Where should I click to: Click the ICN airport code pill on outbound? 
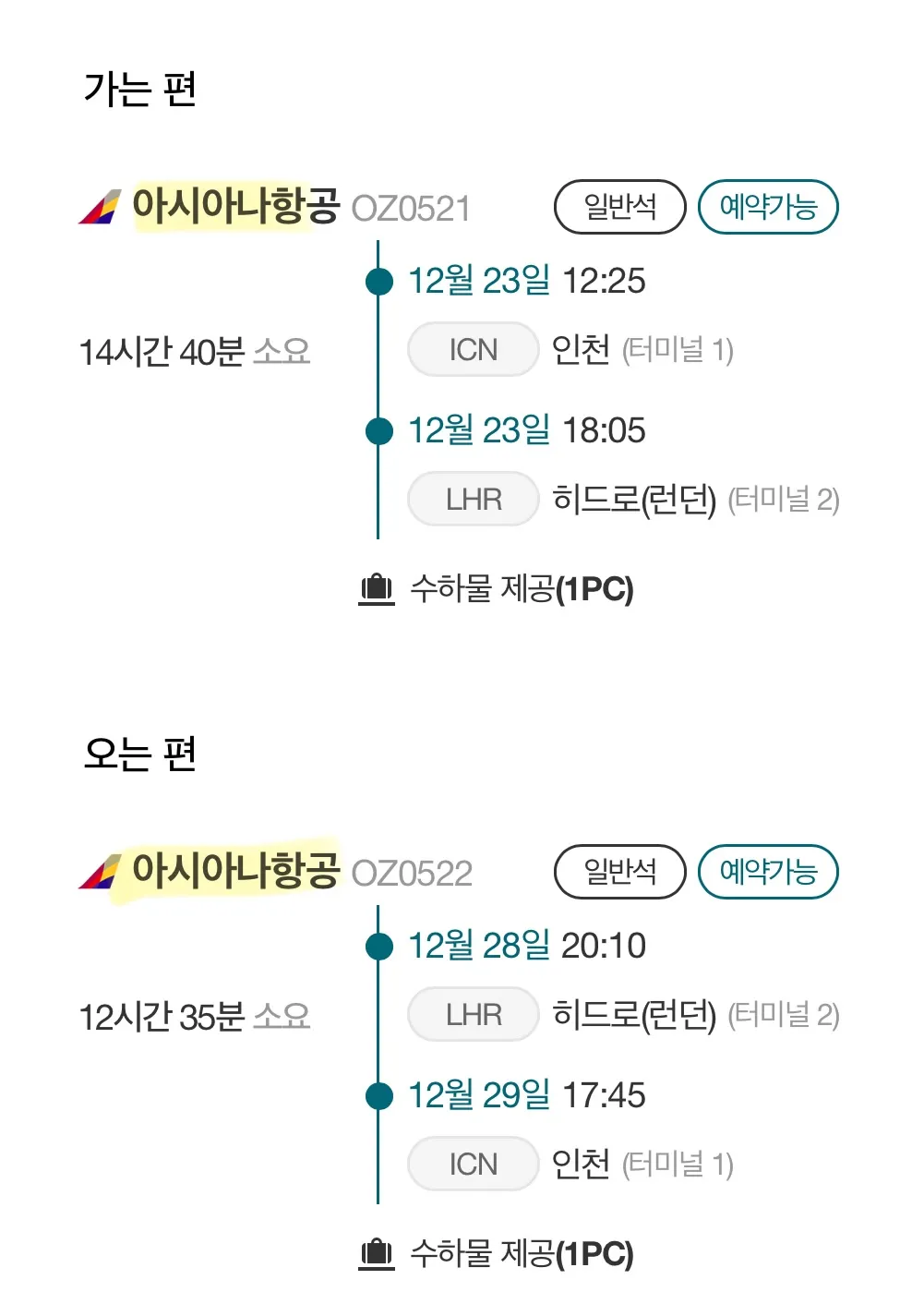pos(473,350)
